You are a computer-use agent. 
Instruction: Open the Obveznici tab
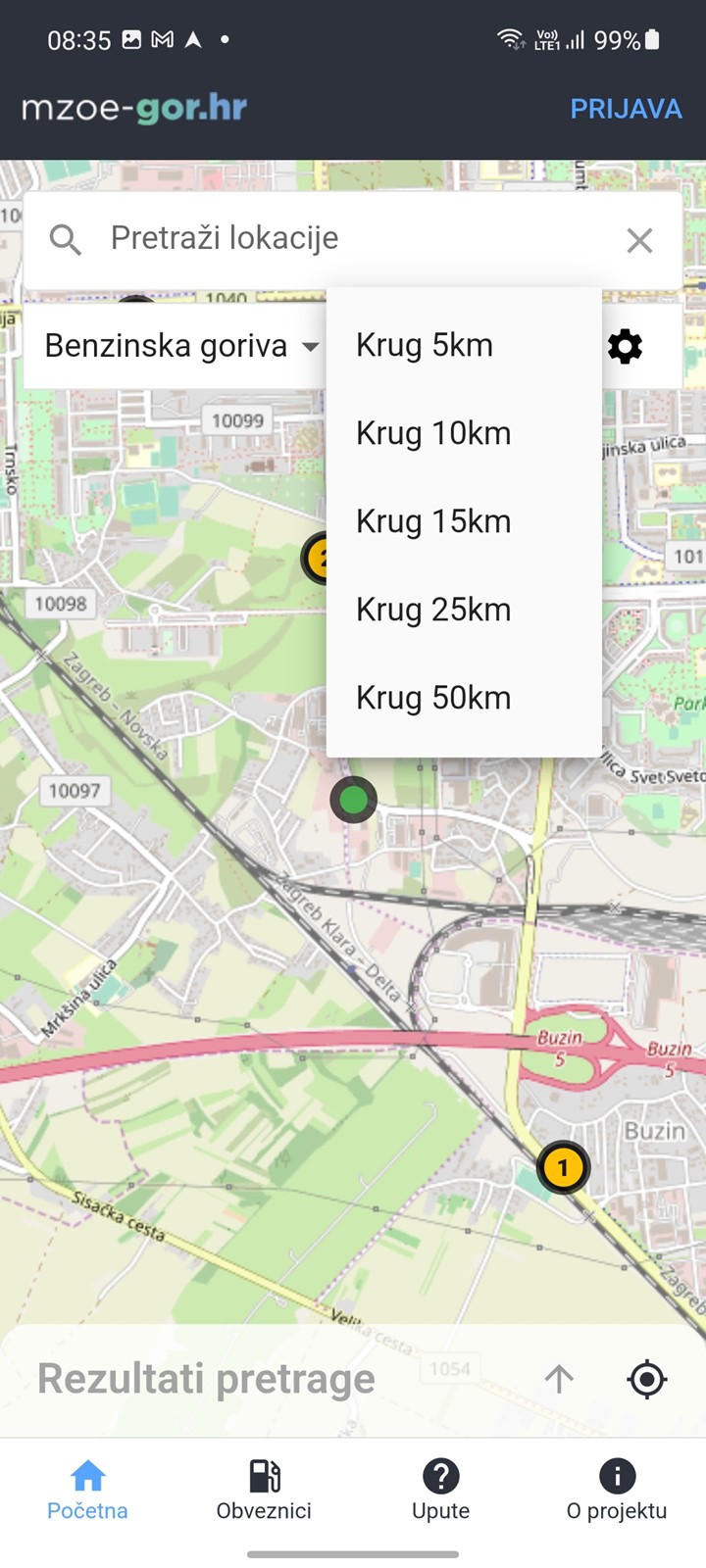(x=265, y=1491)
